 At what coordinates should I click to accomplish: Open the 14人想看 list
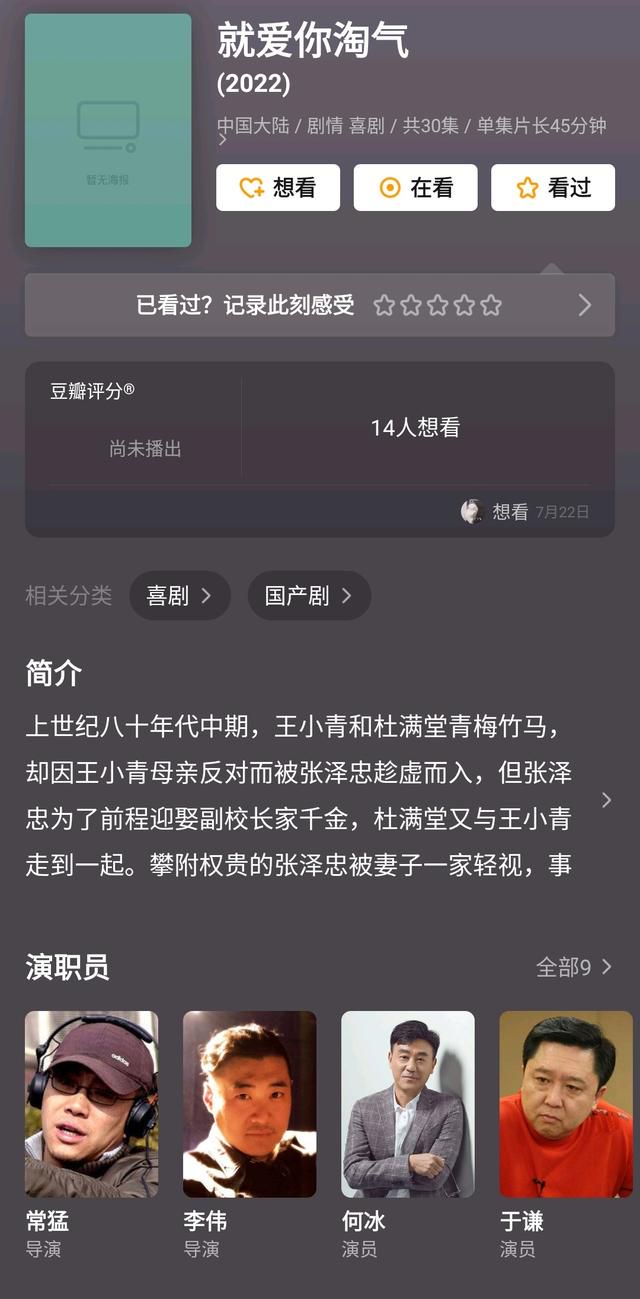415,428
